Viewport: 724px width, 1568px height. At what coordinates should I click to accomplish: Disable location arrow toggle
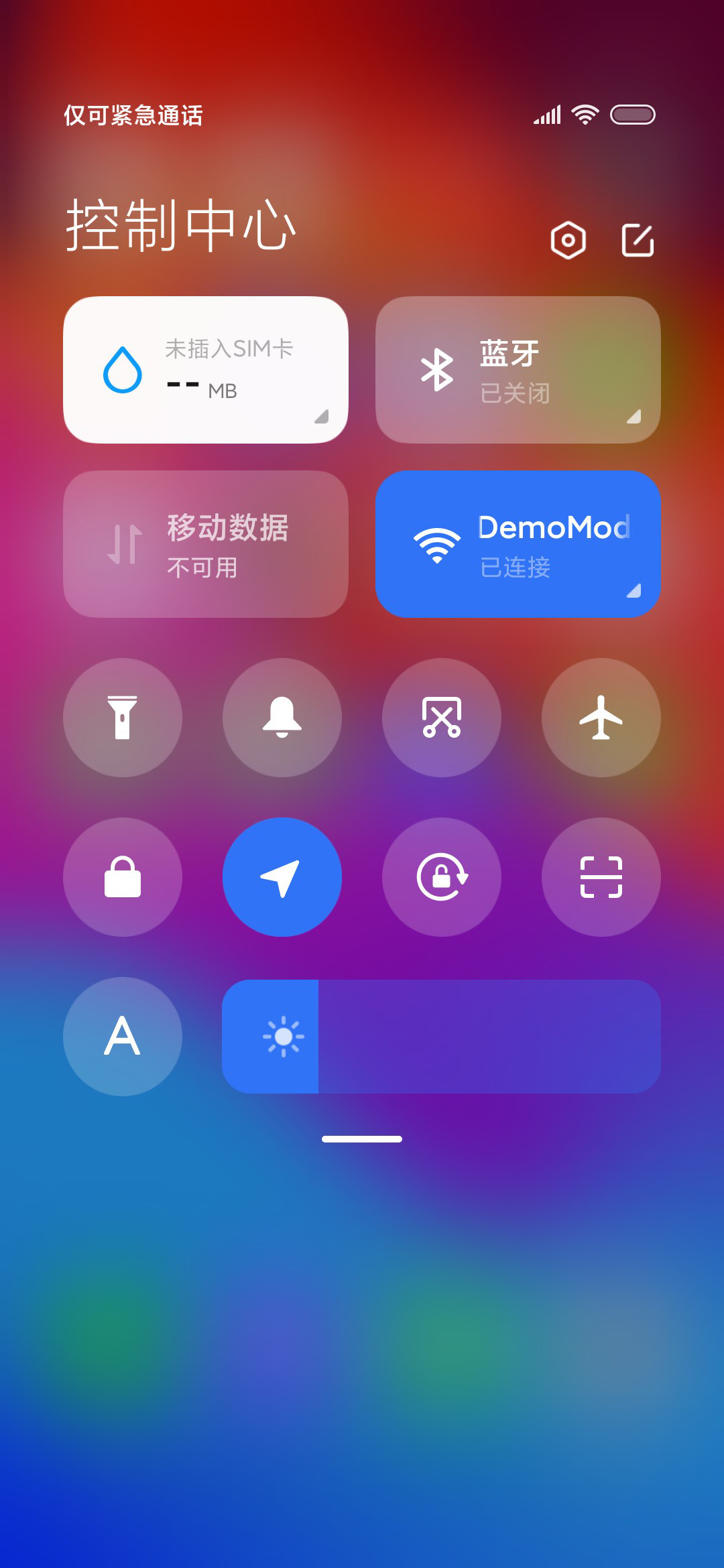point(282,877)
